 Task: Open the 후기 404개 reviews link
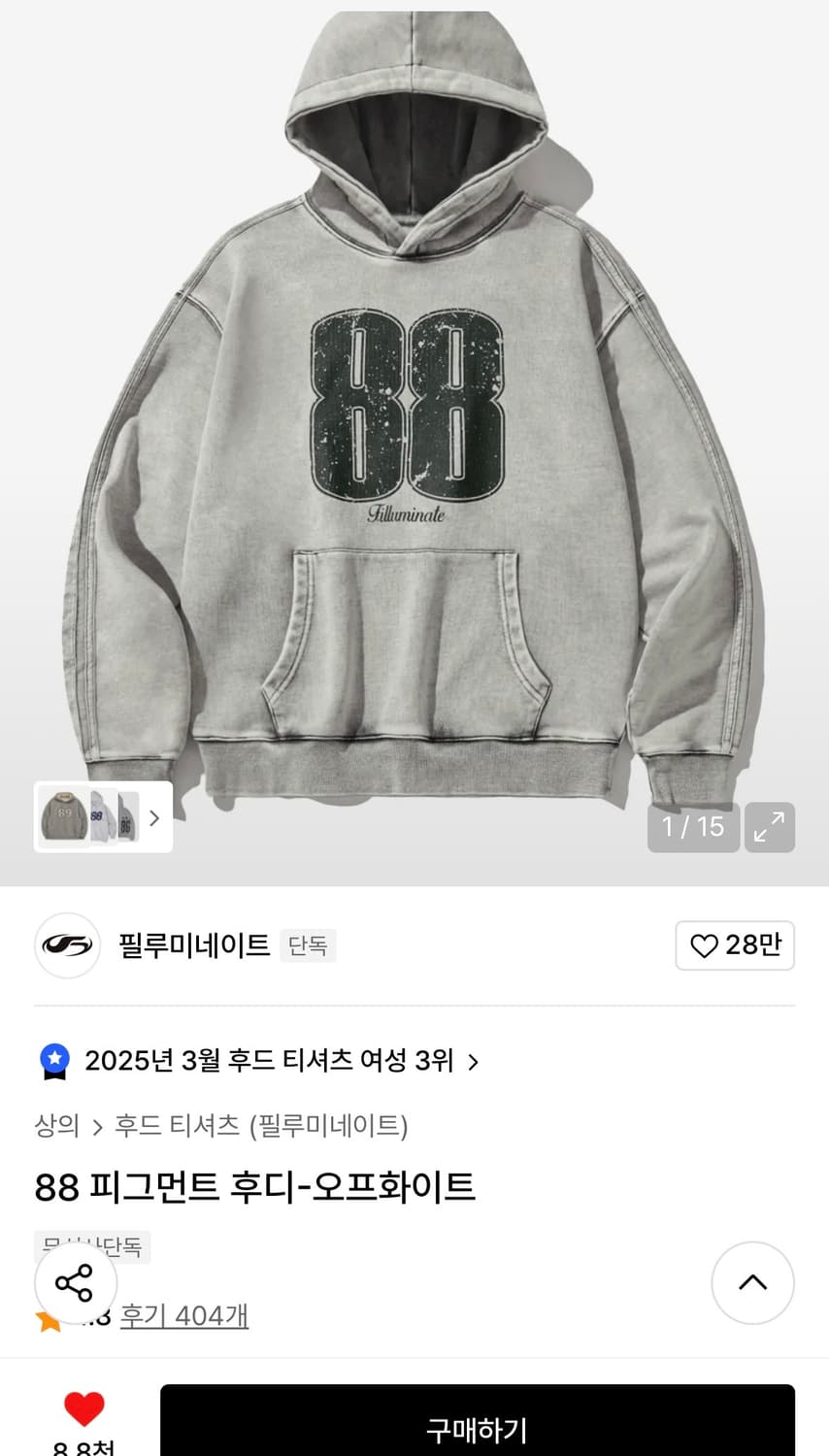click(183, 1316)
